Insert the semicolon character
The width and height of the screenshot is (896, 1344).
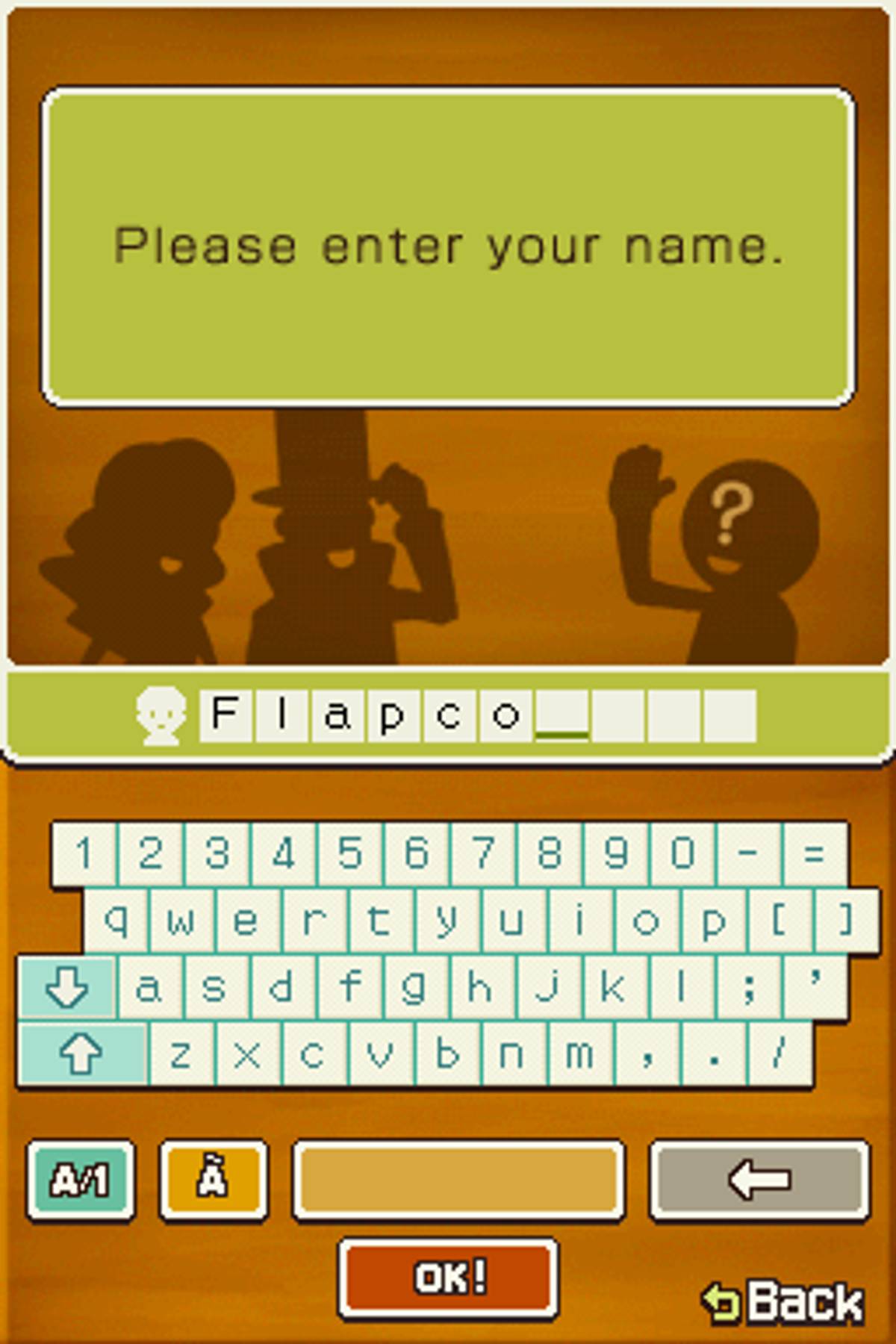[748, 987]
